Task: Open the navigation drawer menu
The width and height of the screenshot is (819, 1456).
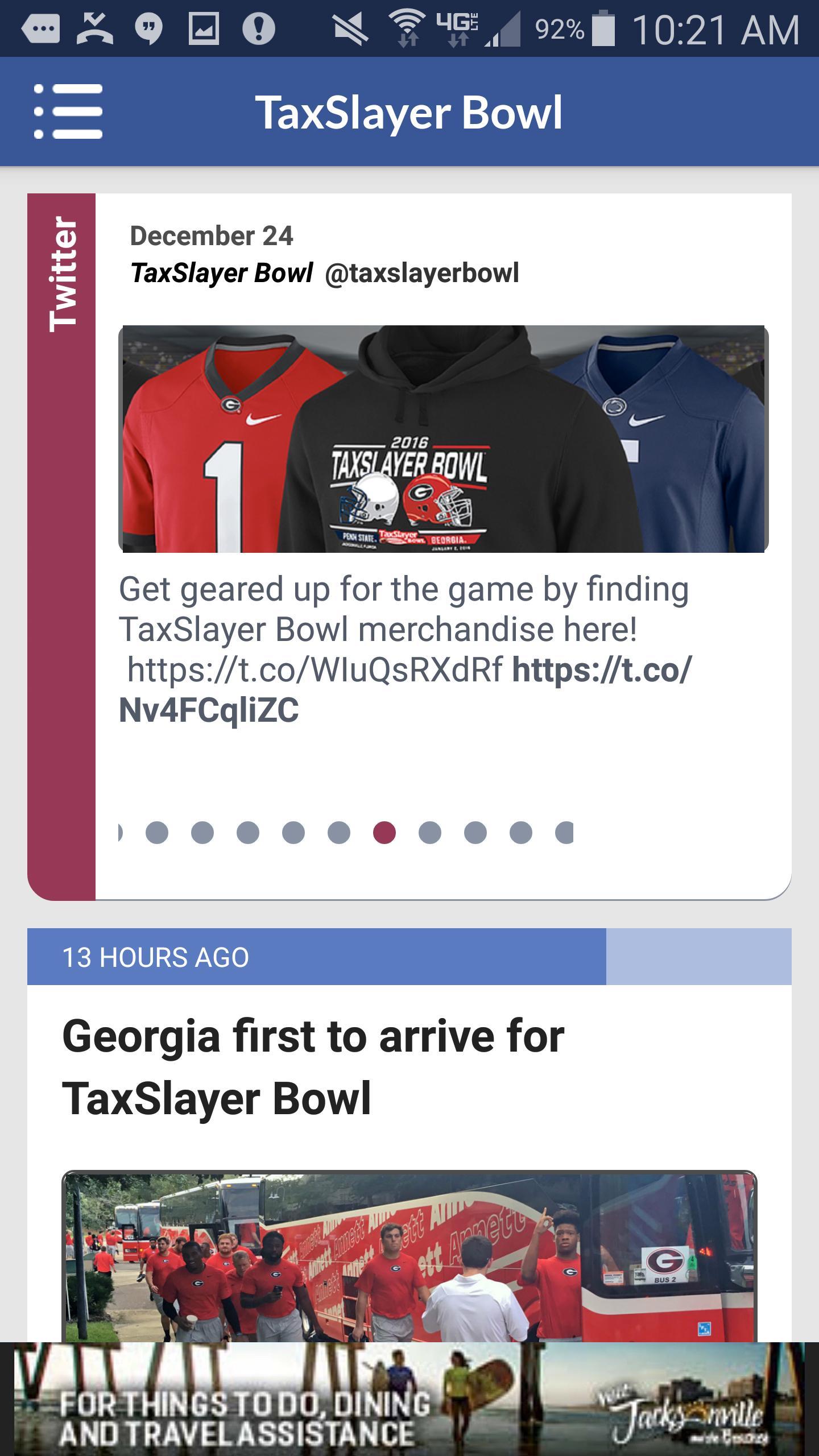Action: click(68, 111)
